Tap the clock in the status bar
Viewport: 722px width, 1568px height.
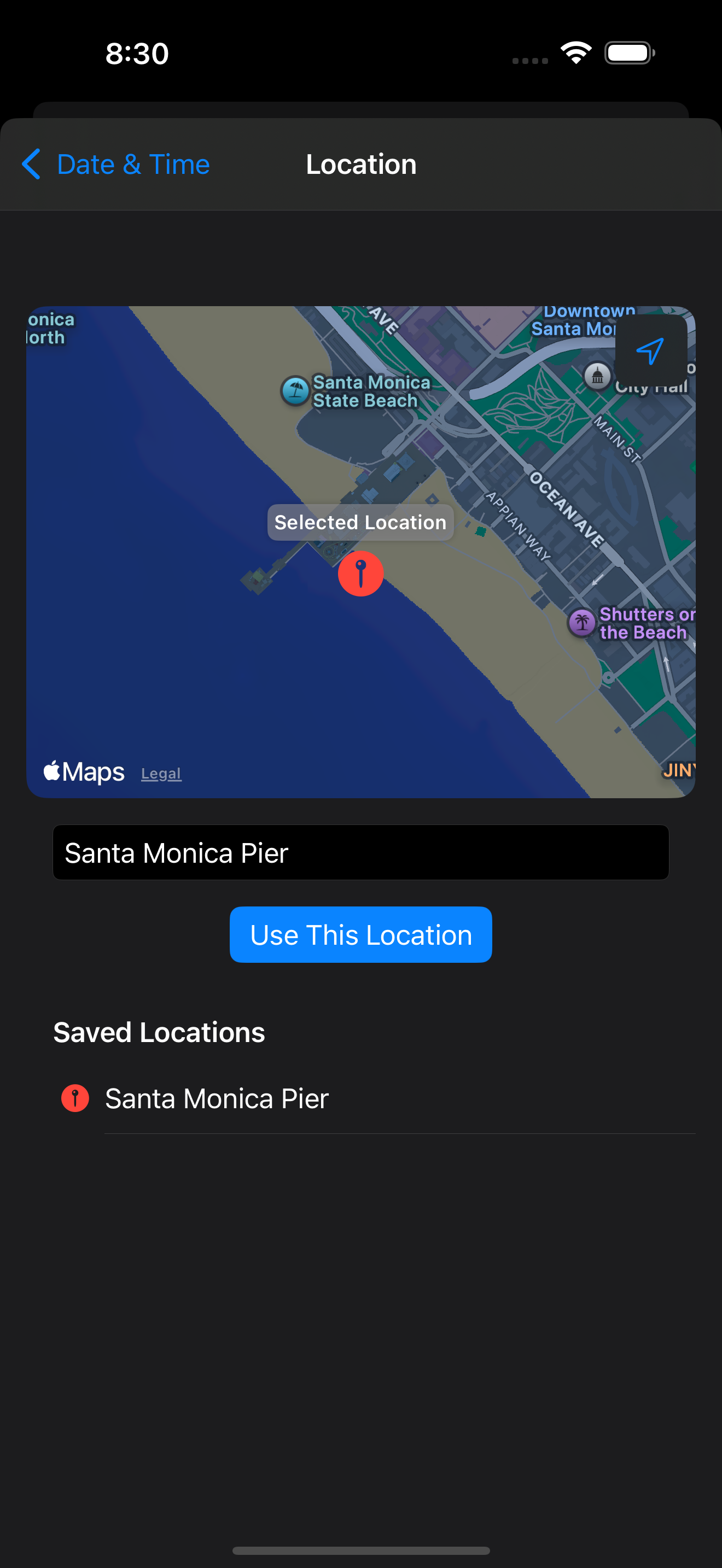click(135, 53)
